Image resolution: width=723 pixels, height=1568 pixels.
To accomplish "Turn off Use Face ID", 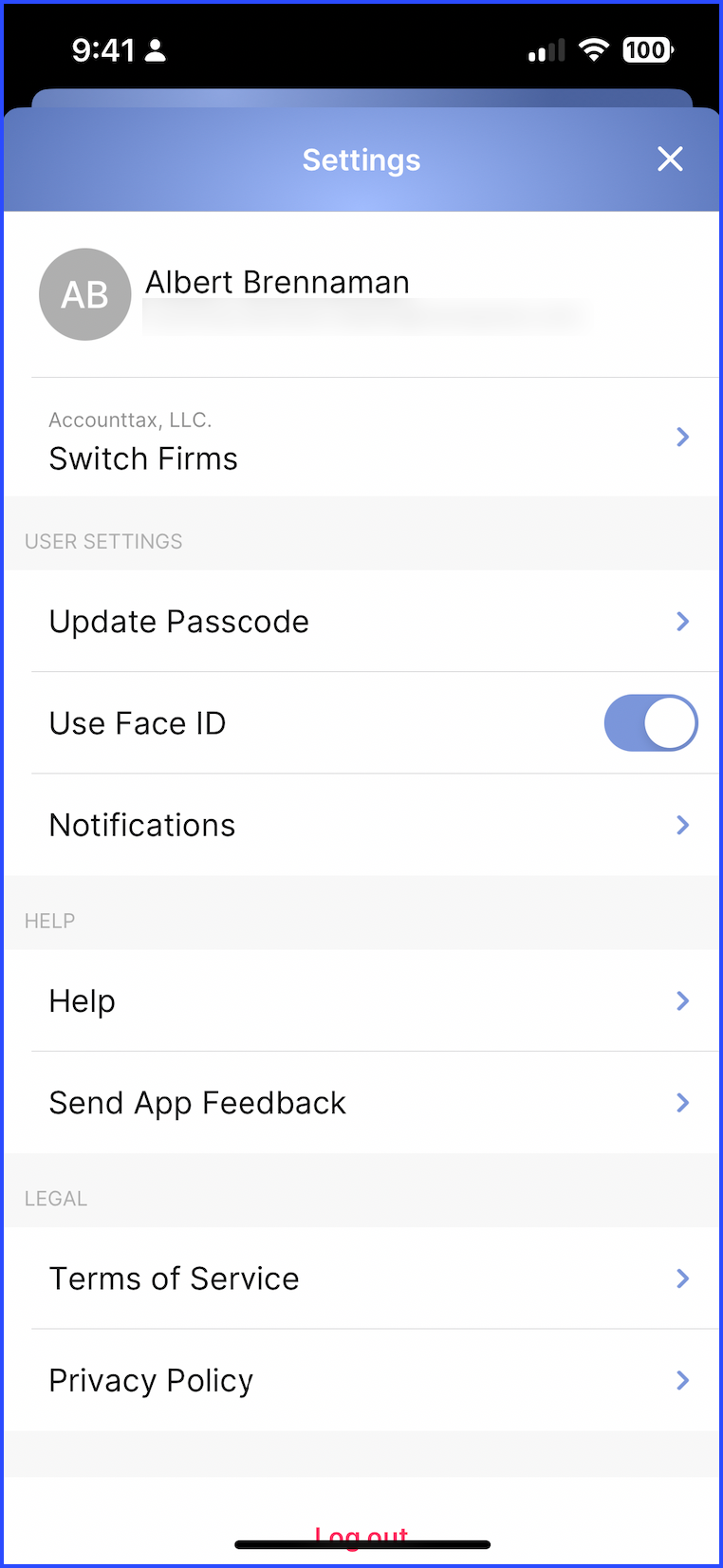I will click(x=651, y=723).
